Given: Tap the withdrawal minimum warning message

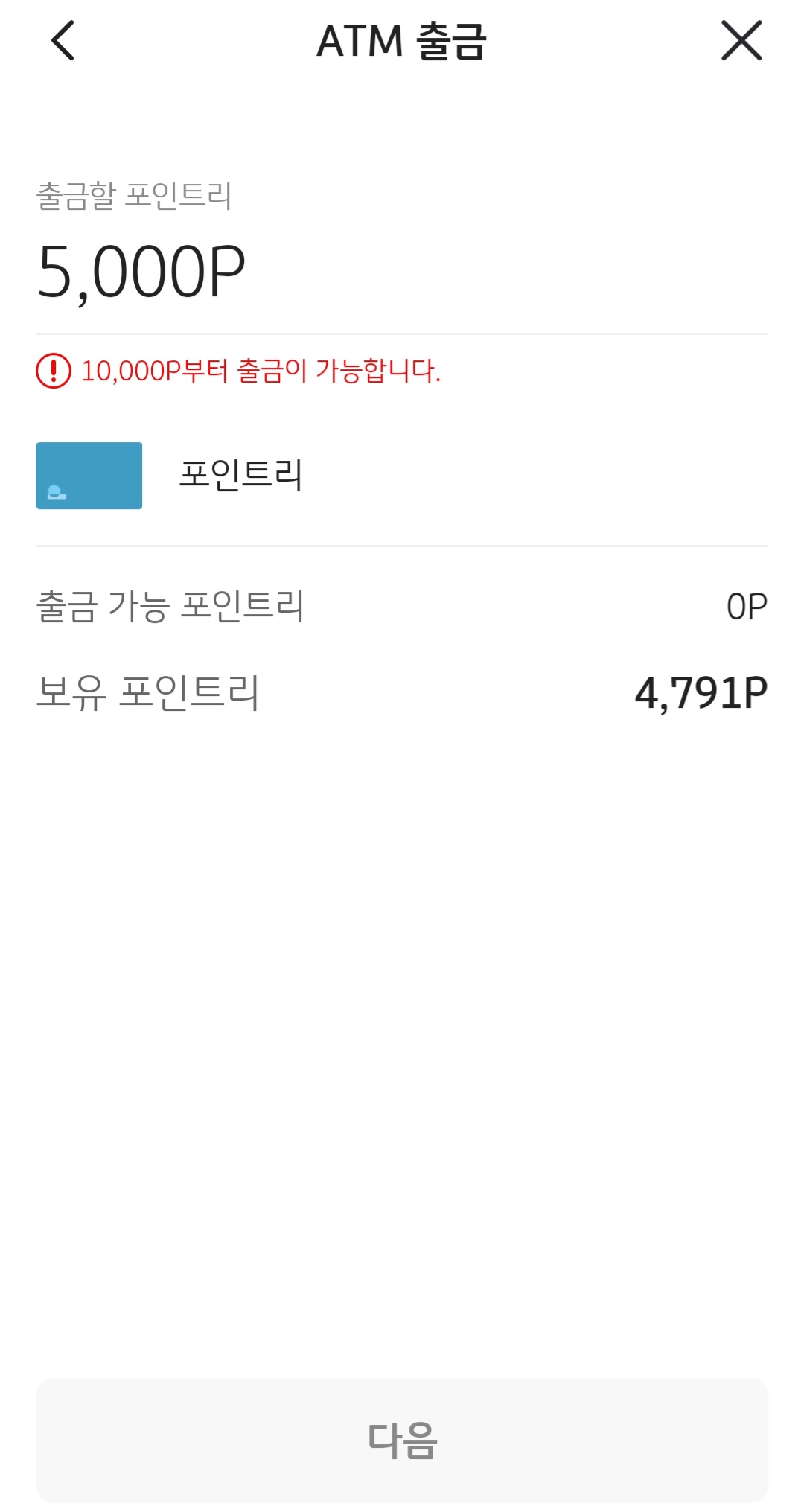Looking at the screenshot, I should (x=261, y=371).
